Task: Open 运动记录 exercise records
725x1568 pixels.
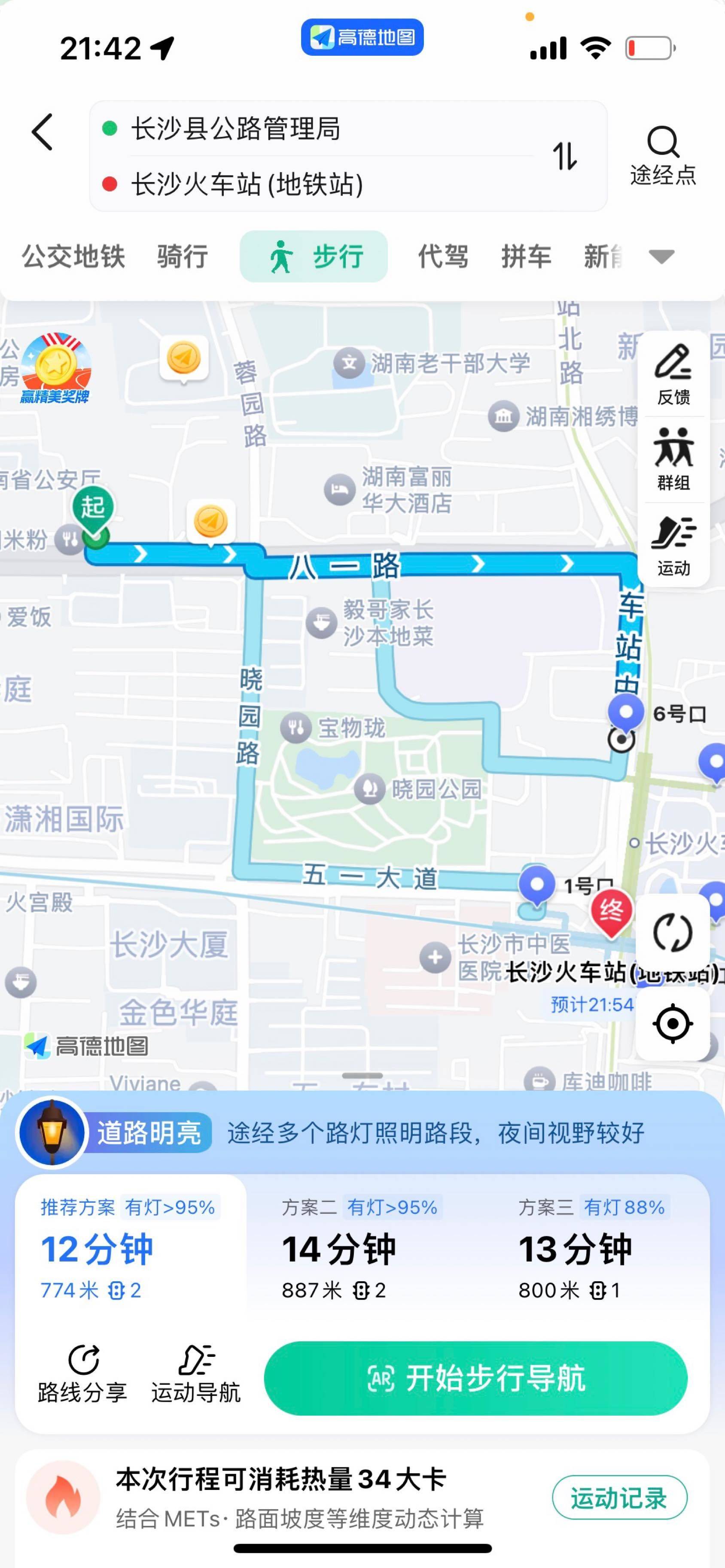Action: point(619,1498)
